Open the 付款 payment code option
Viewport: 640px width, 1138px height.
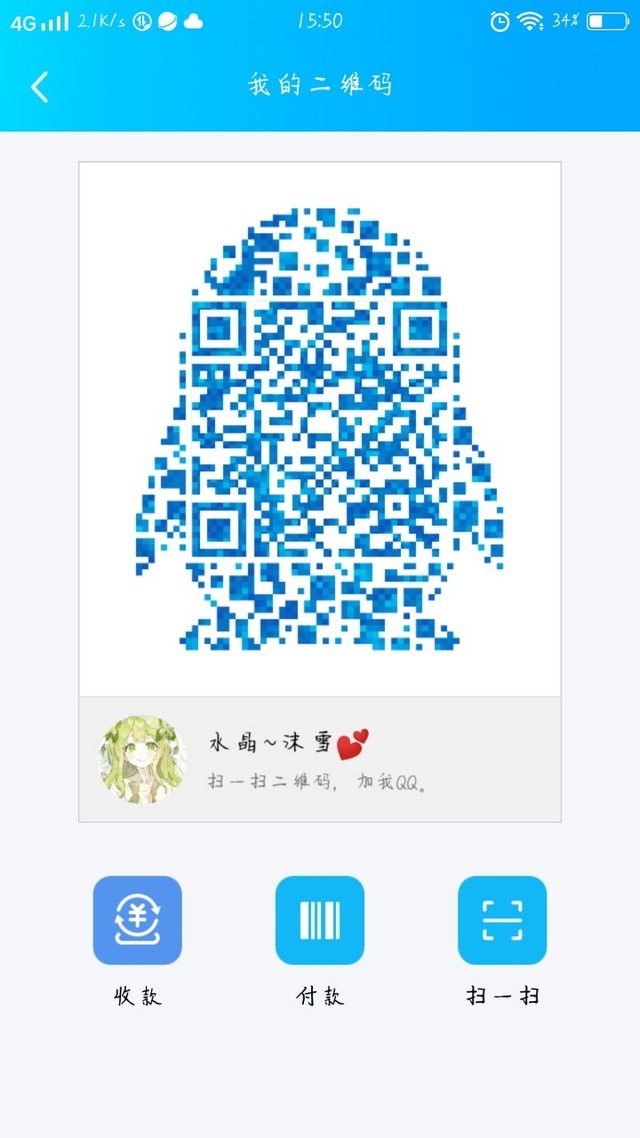click(x=319, y=920)
